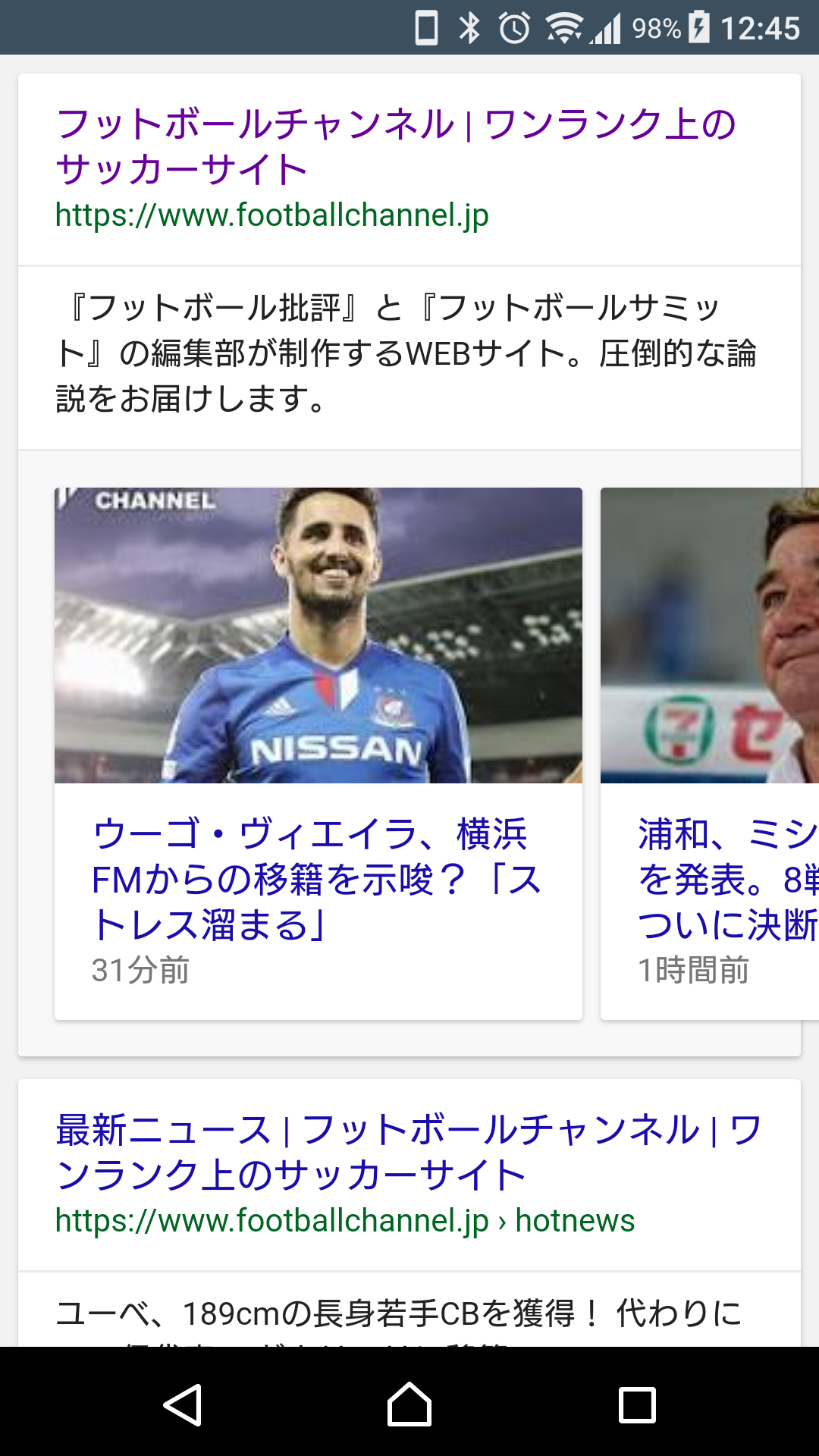Show recent apps

[x=637, y=1404]
